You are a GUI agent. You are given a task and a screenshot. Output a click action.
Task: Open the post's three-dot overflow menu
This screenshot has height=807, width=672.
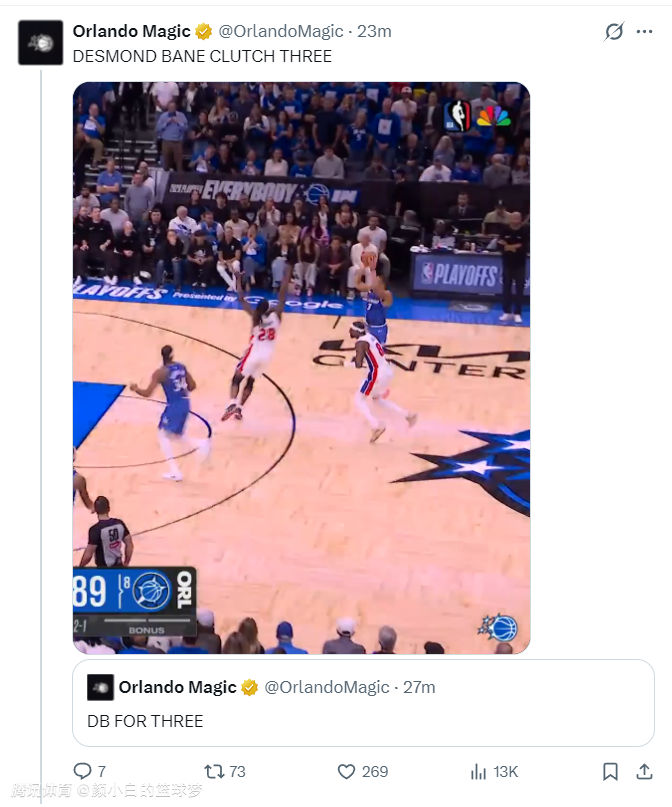click(x=644, y=32)
